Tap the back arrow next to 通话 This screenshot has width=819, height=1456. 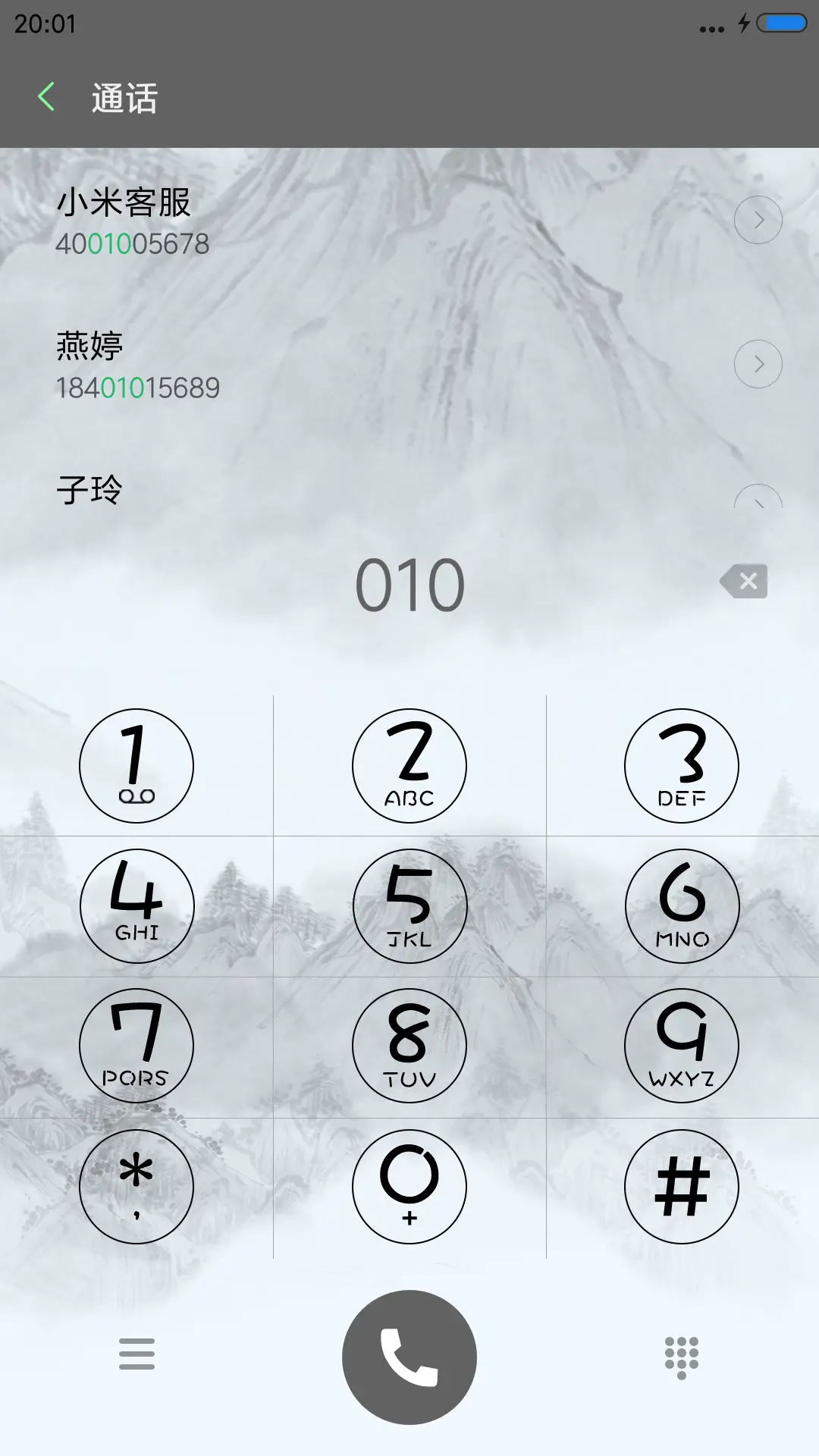(48, 96)
